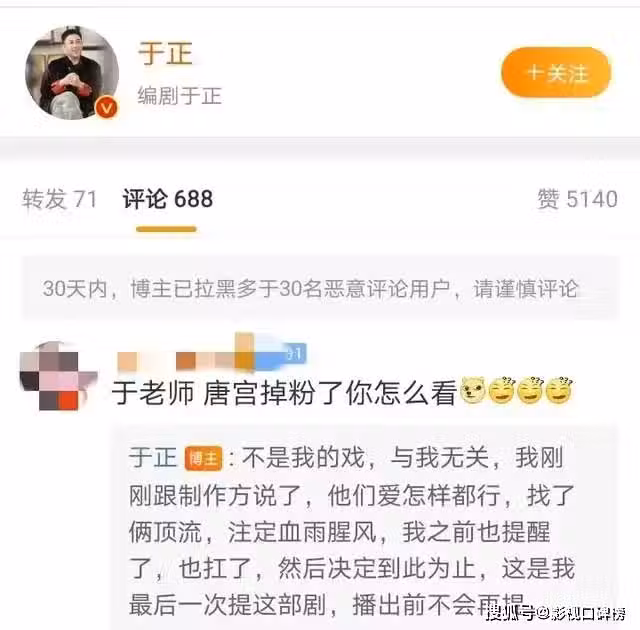The image size is (640, 630).
Task: Select the 评论 688 tab
Action: coord(167,199)
